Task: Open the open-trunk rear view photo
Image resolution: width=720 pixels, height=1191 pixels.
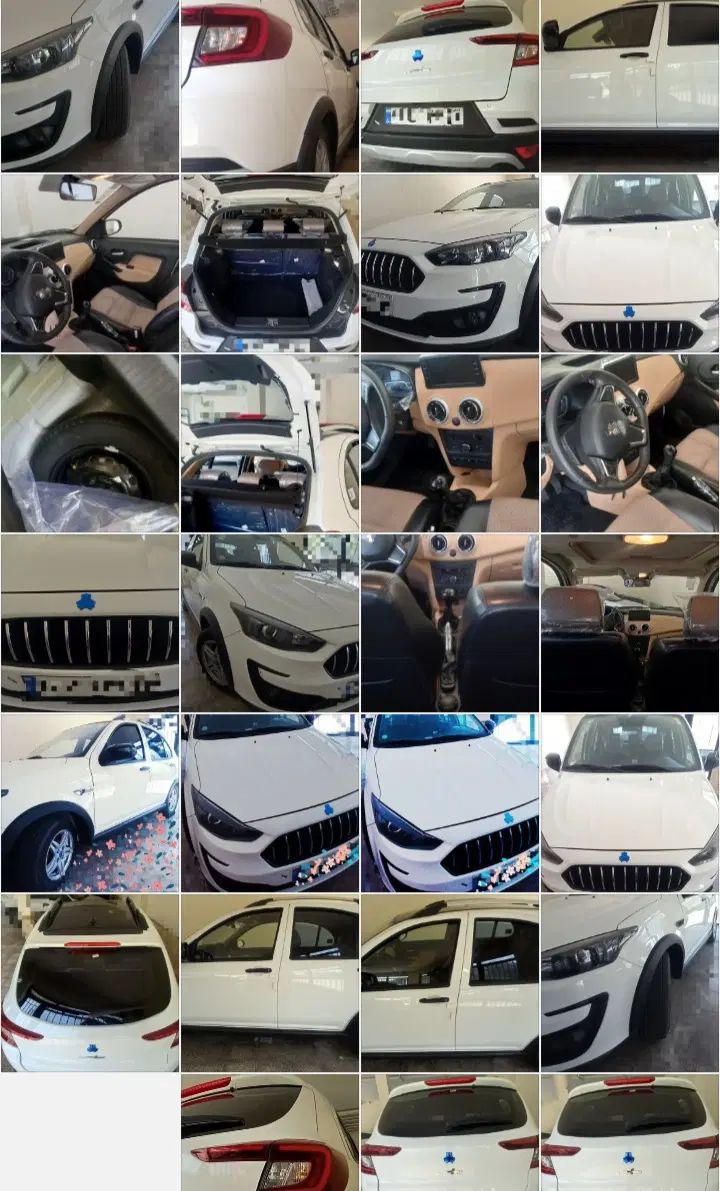Action: (269, 263)
